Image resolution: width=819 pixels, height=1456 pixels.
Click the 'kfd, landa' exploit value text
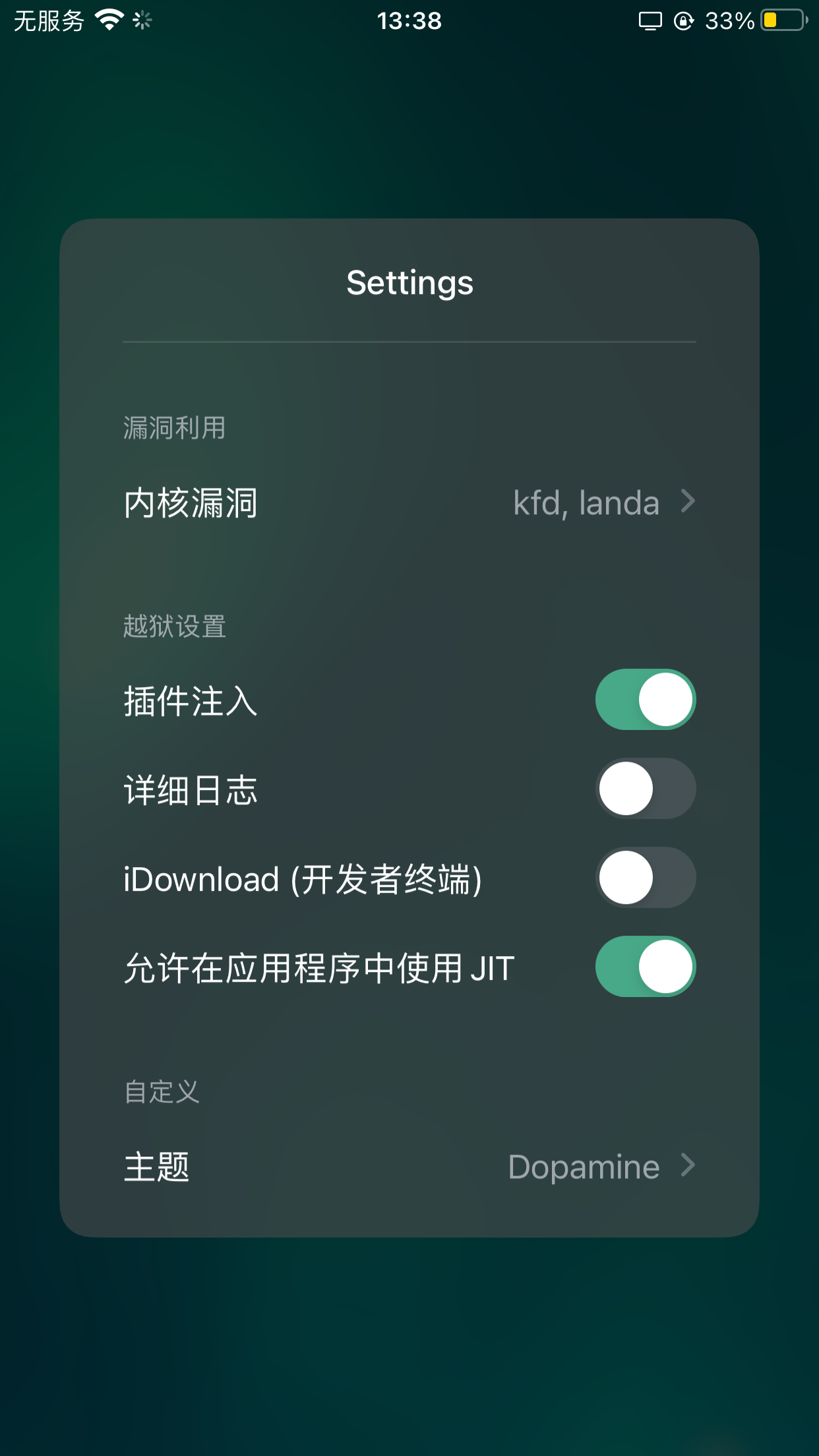tap(586, 501)
